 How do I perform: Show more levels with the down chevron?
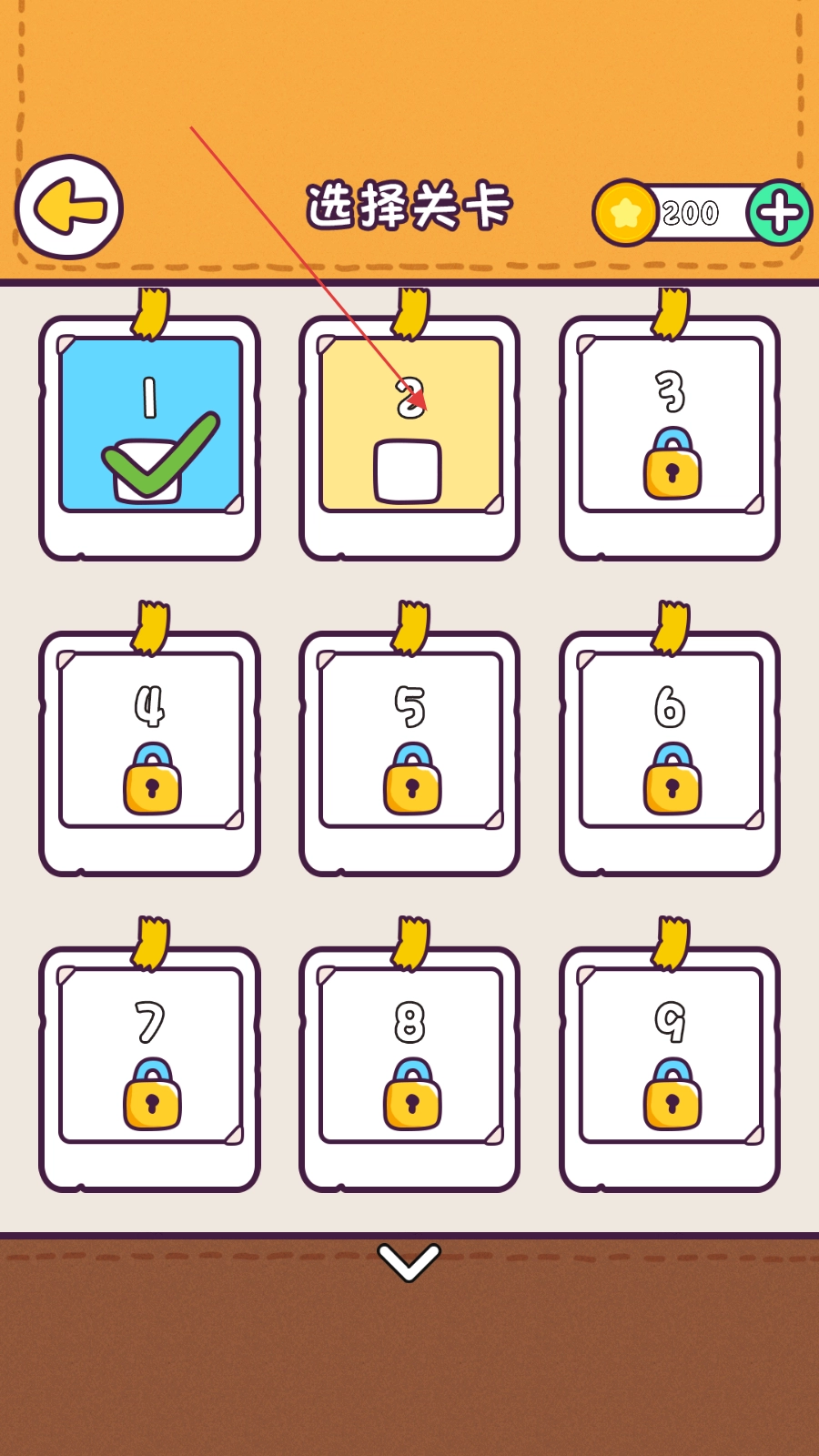tap(409, 1262)
